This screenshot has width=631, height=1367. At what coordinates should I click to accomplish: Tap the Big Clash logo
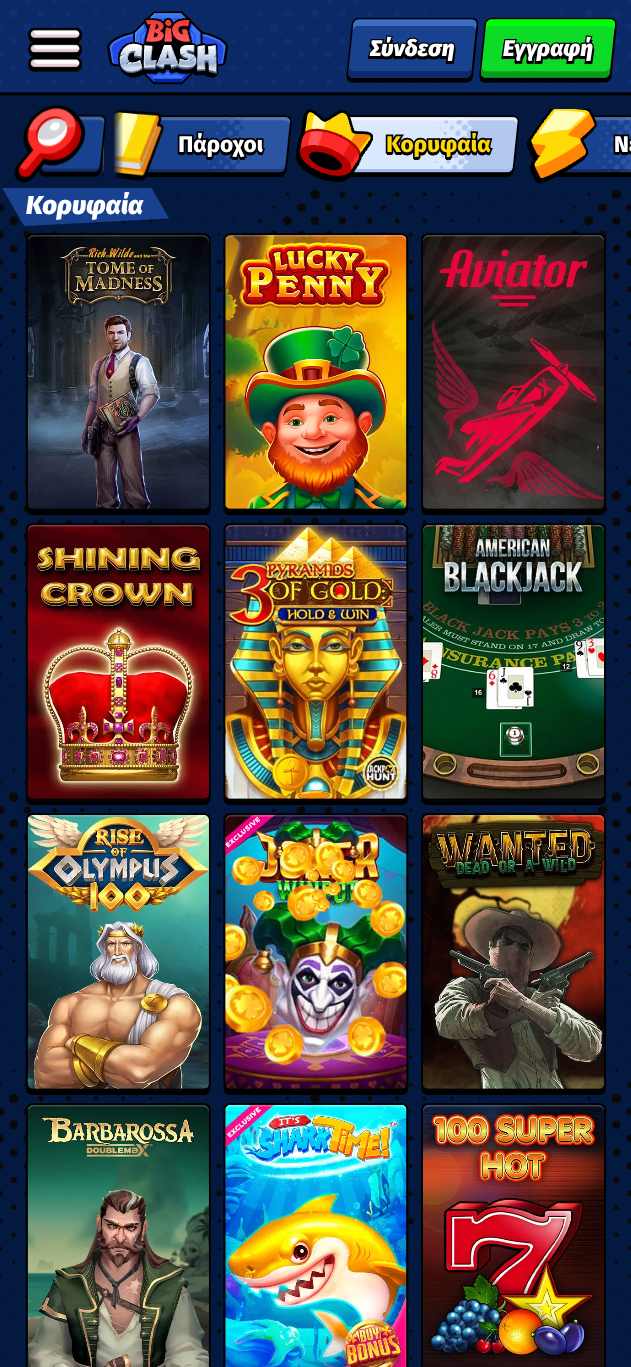[167, 50]
